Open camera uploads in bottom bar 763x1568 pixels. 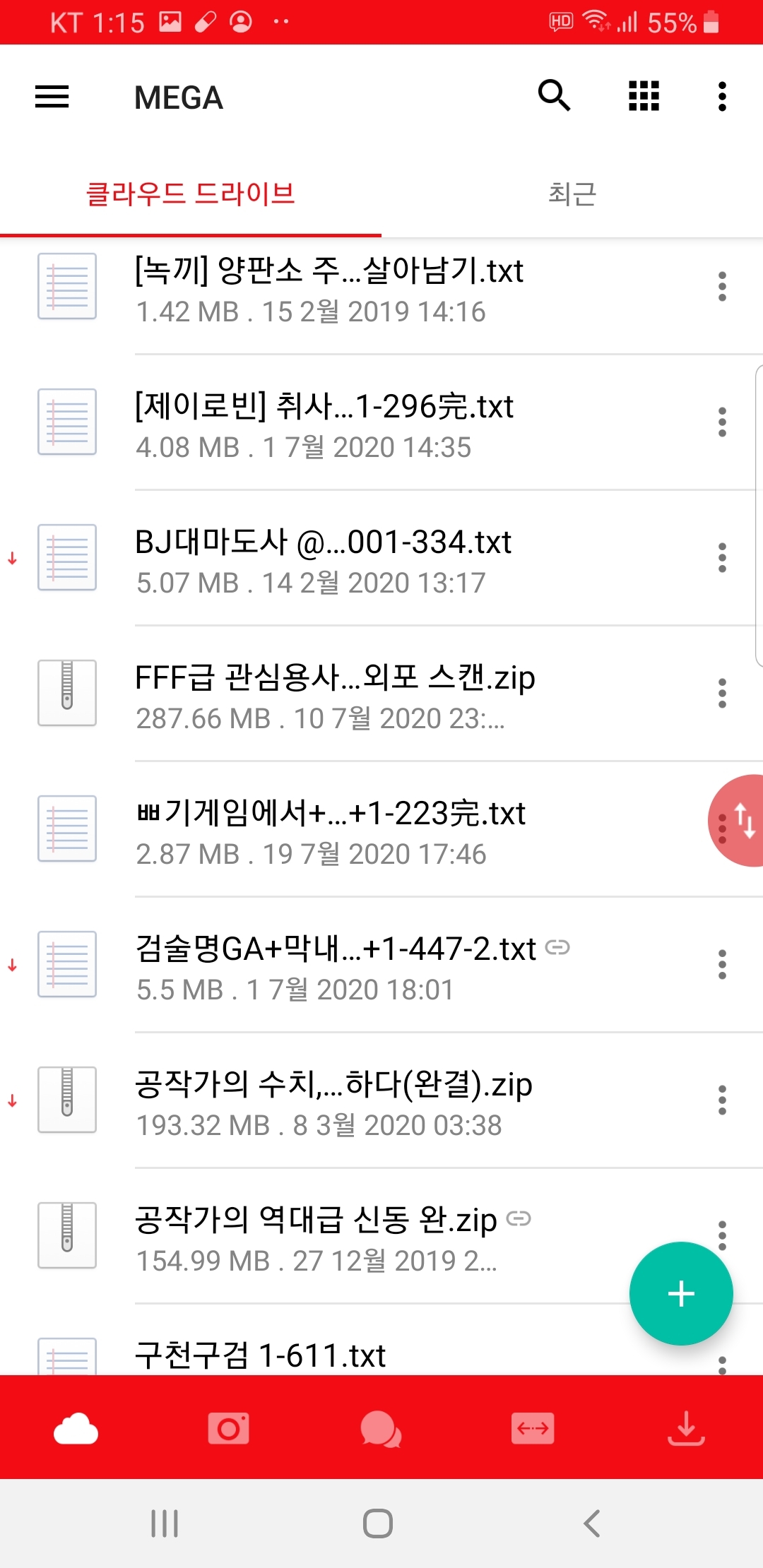228,1428
